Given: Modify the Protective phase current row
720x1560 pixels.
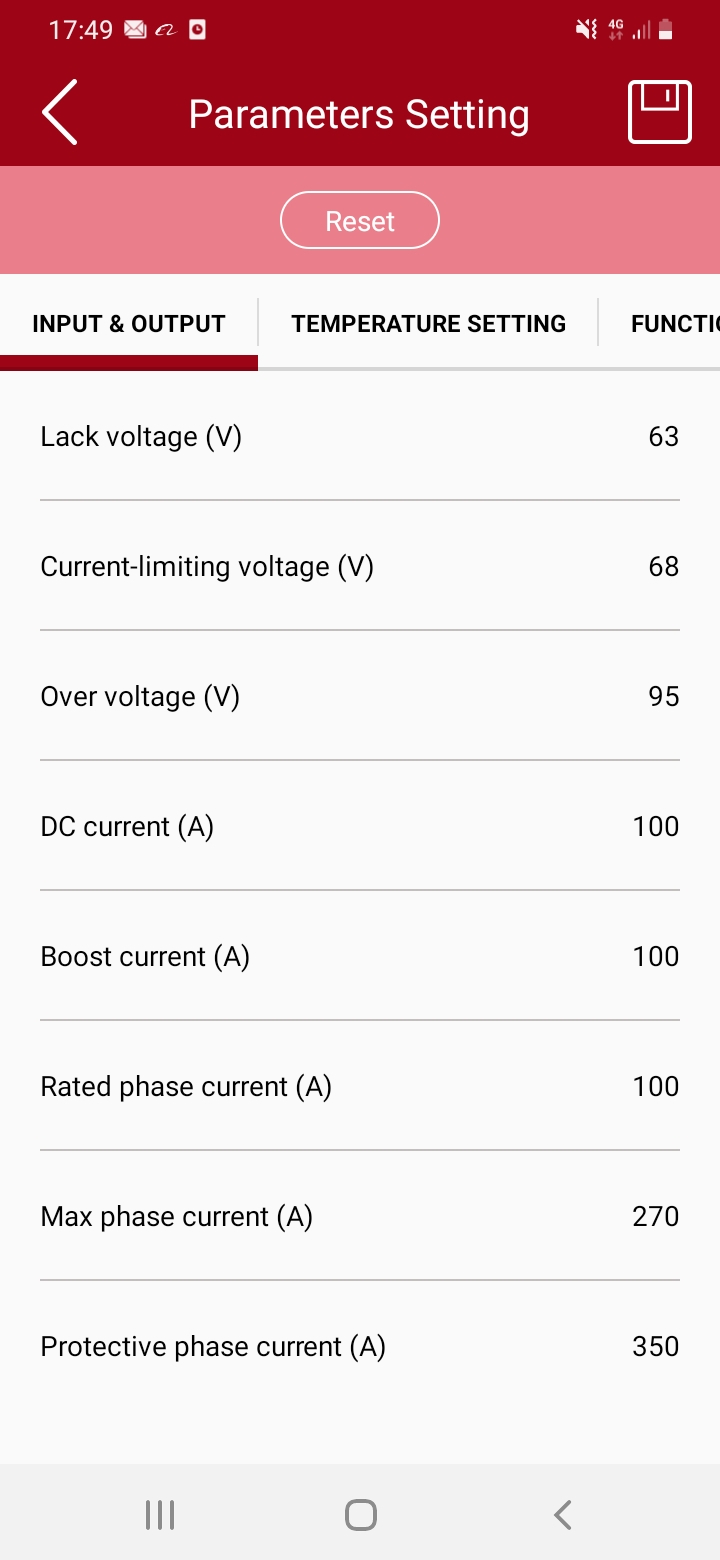Looking at the screenshot, I should pyautogui.click(x=360, y=1347).
